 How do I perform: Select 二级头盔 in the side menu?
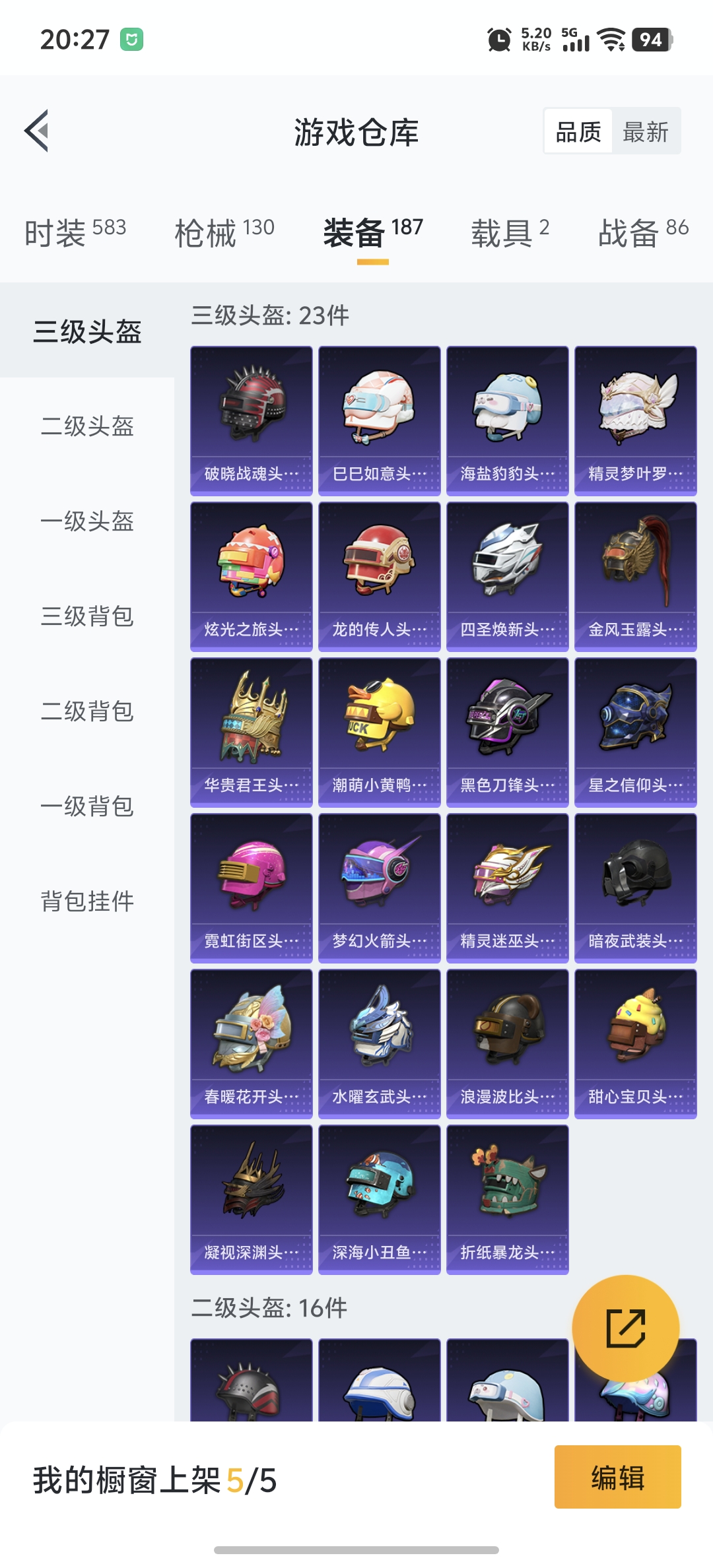tap(87, 426)
